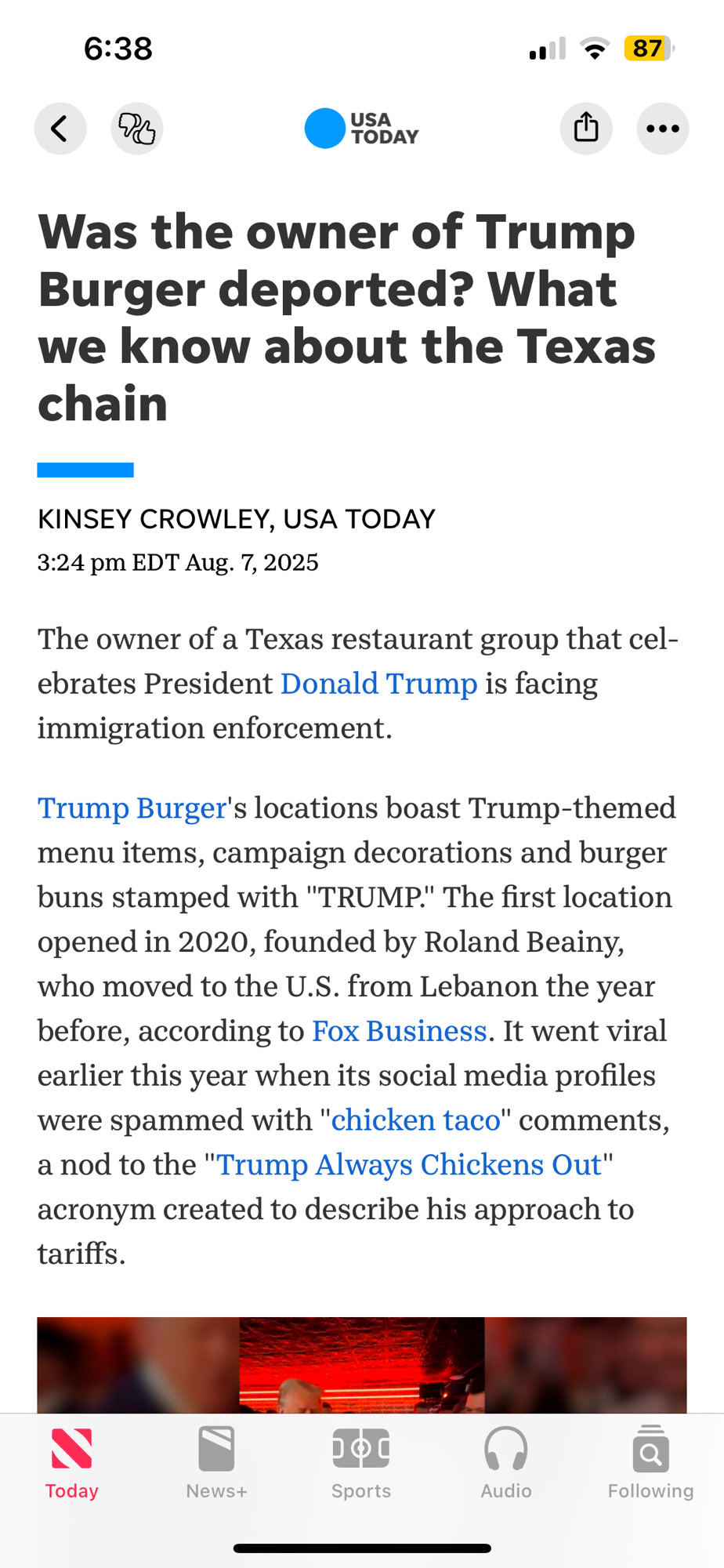Switch to the News+ tab
This screenshot has width=724, height=1568.
pos(216,1463)
